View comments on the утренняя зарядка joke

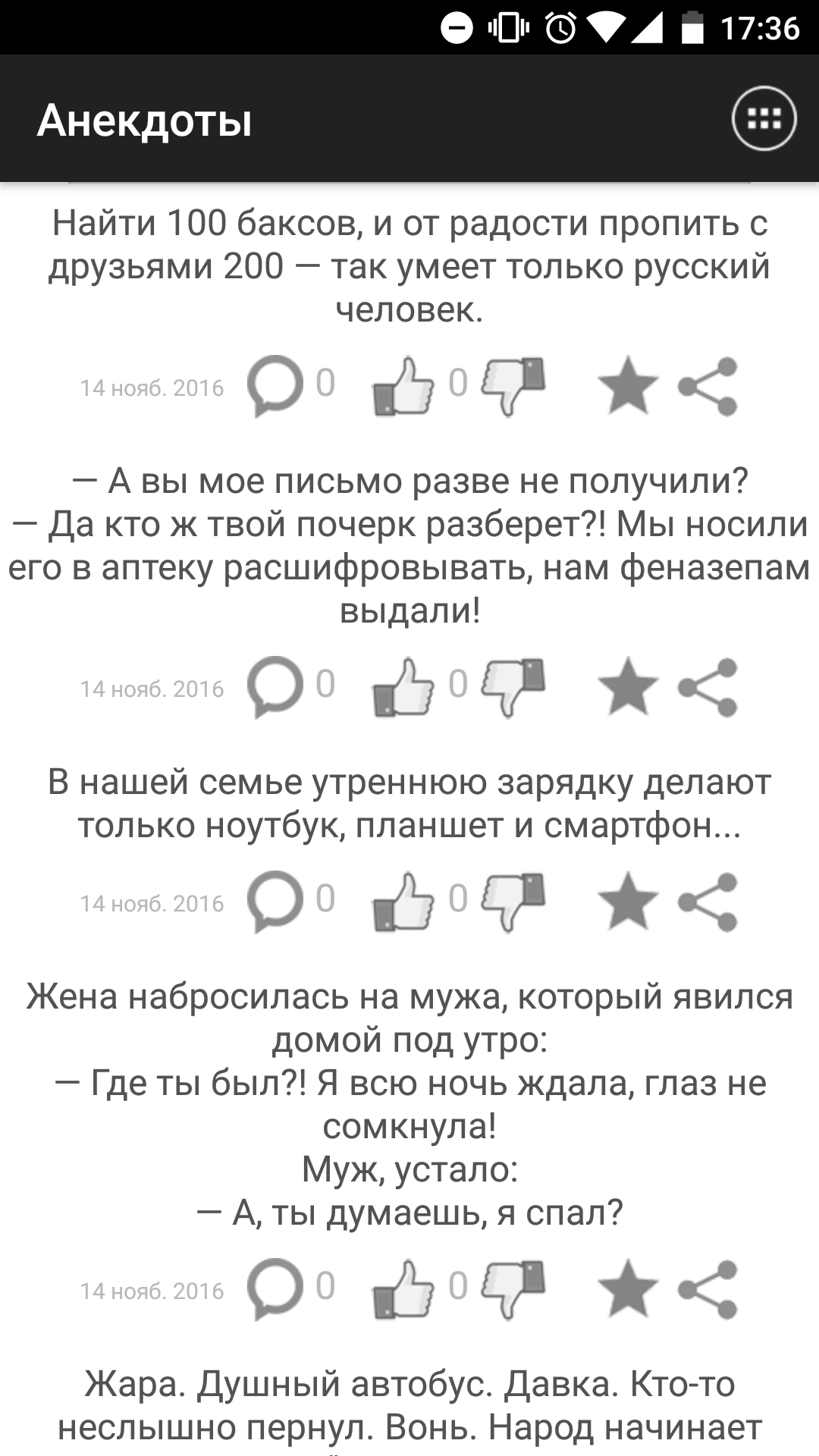275,901
